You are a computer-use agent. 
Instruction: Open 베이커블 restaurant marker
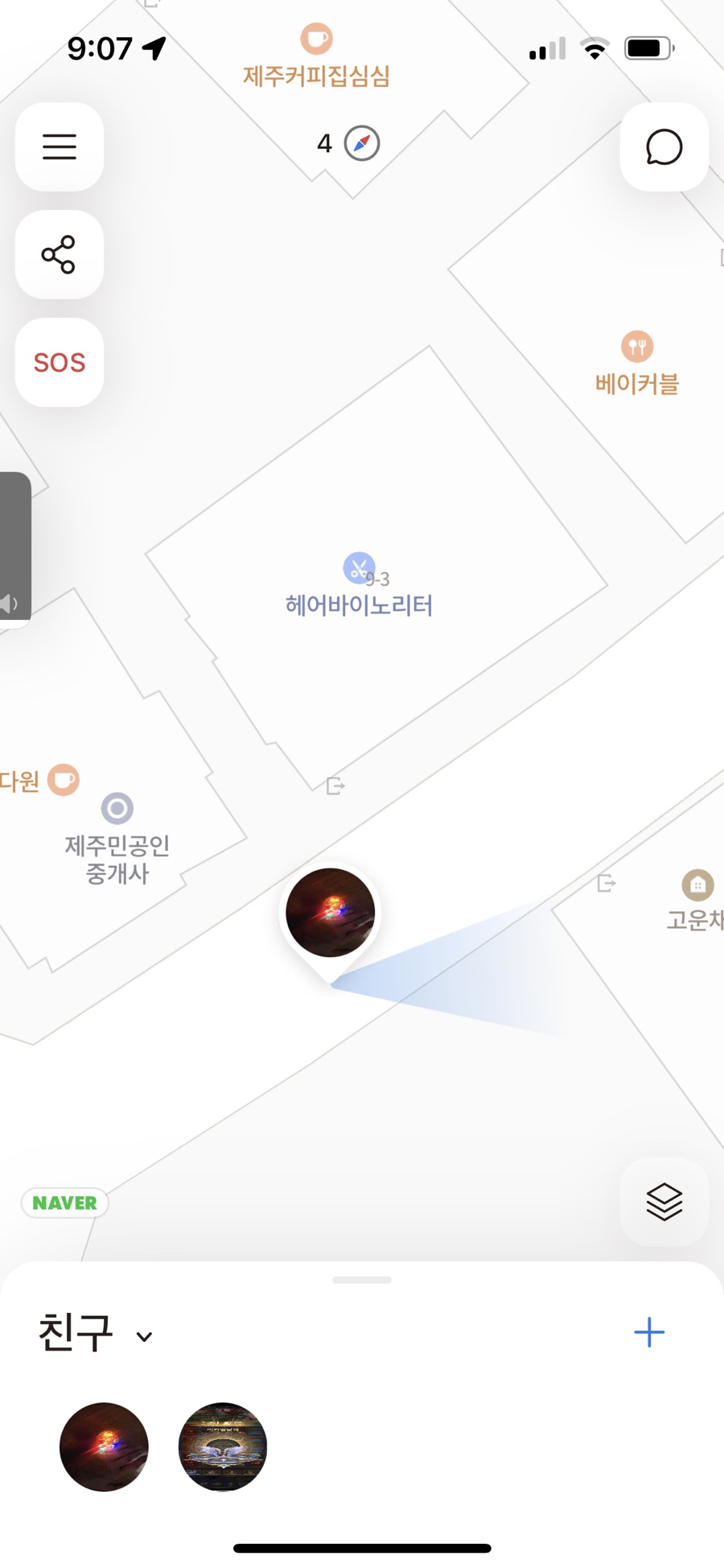click(x=636, y=347)
